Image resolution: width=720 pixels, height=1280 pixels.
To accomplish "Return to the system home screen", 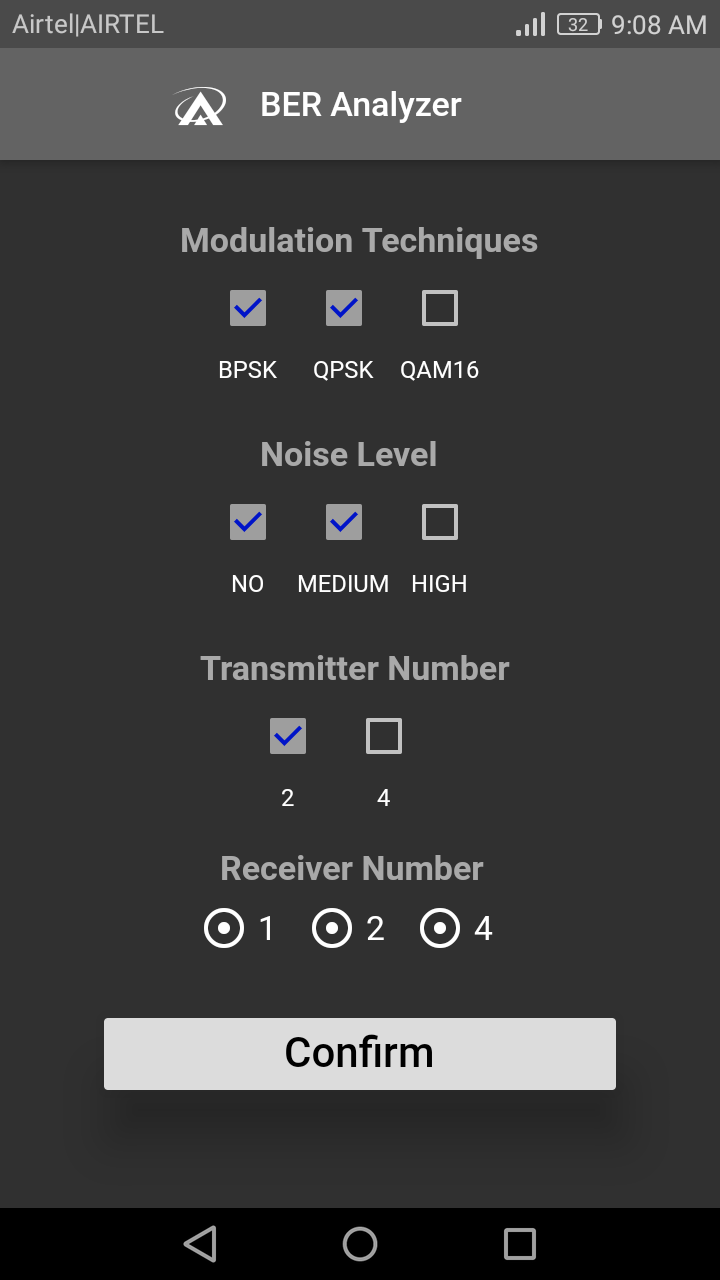I will click(x=360, y=1244).
